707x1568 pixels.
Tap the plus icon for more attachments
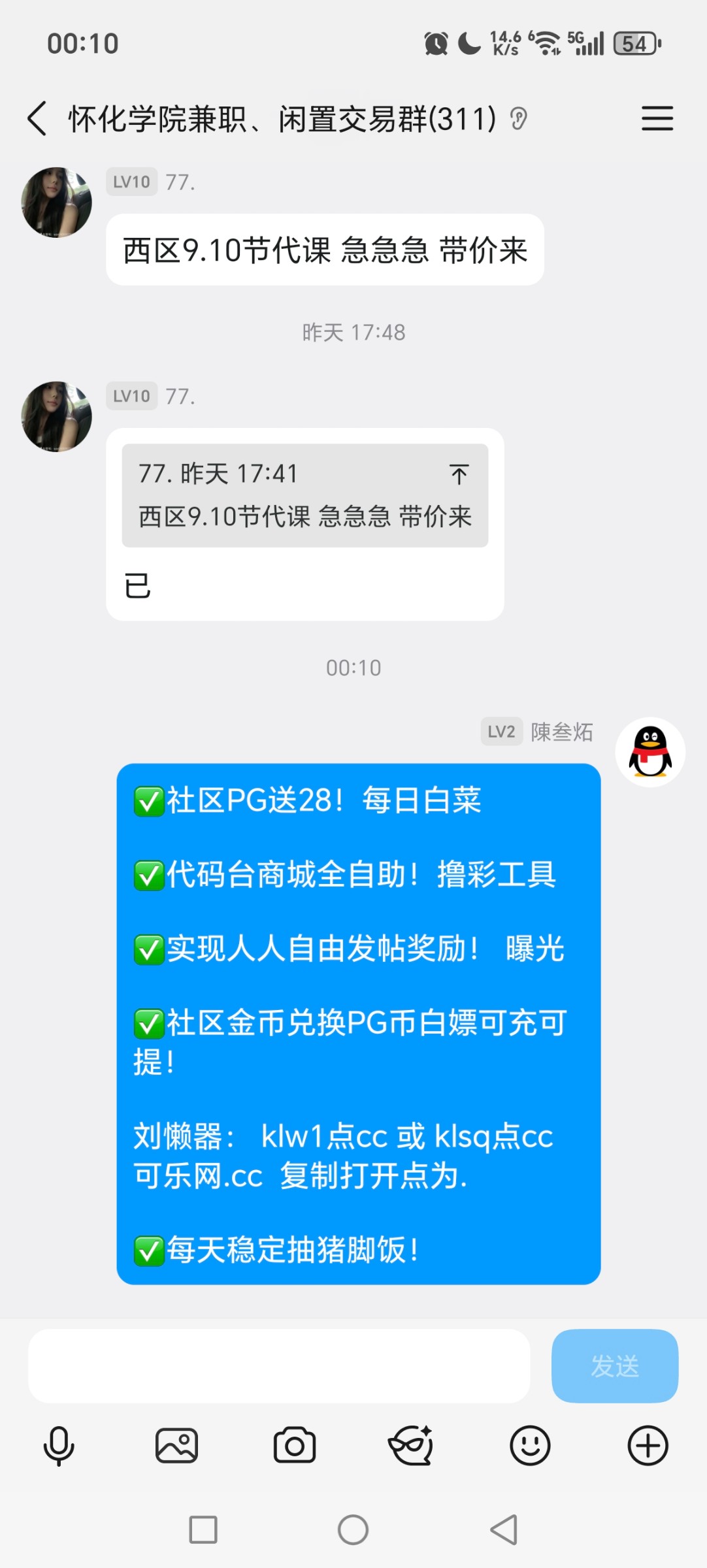(x=648, y=1446)
